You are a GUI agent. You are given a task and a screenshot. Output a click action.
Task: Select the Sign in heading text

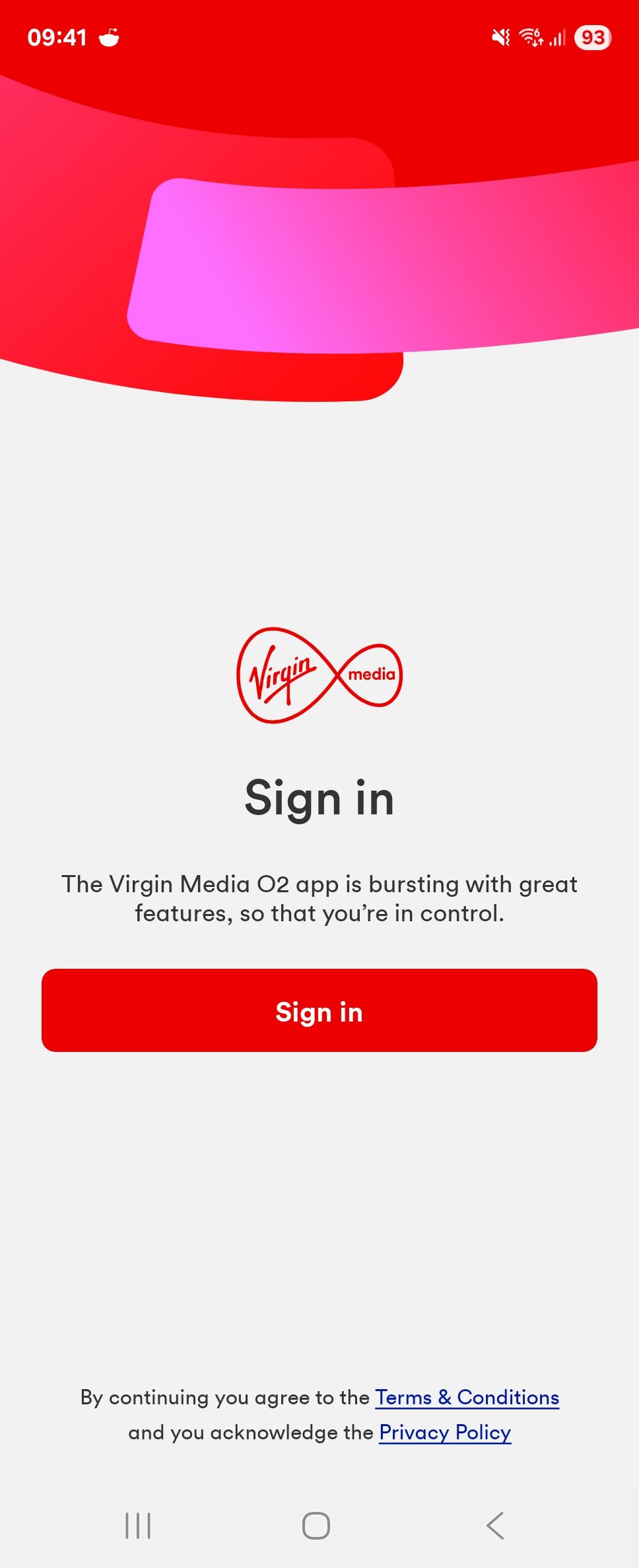pos(319,797)
